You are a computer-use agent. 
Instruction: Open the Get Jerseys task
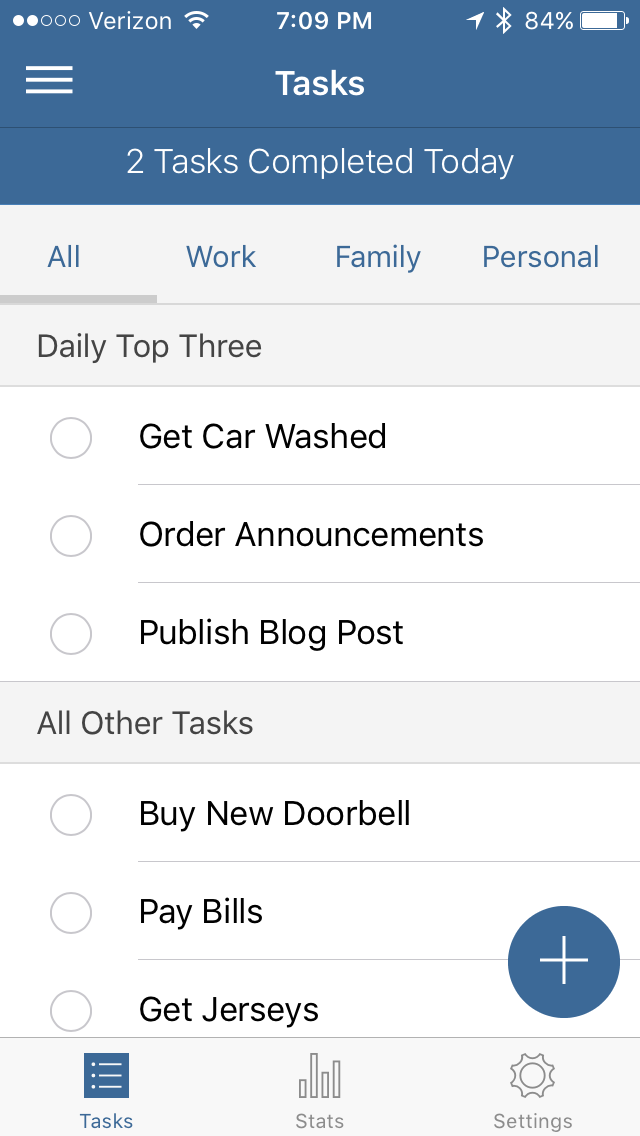coord(229,1010)
